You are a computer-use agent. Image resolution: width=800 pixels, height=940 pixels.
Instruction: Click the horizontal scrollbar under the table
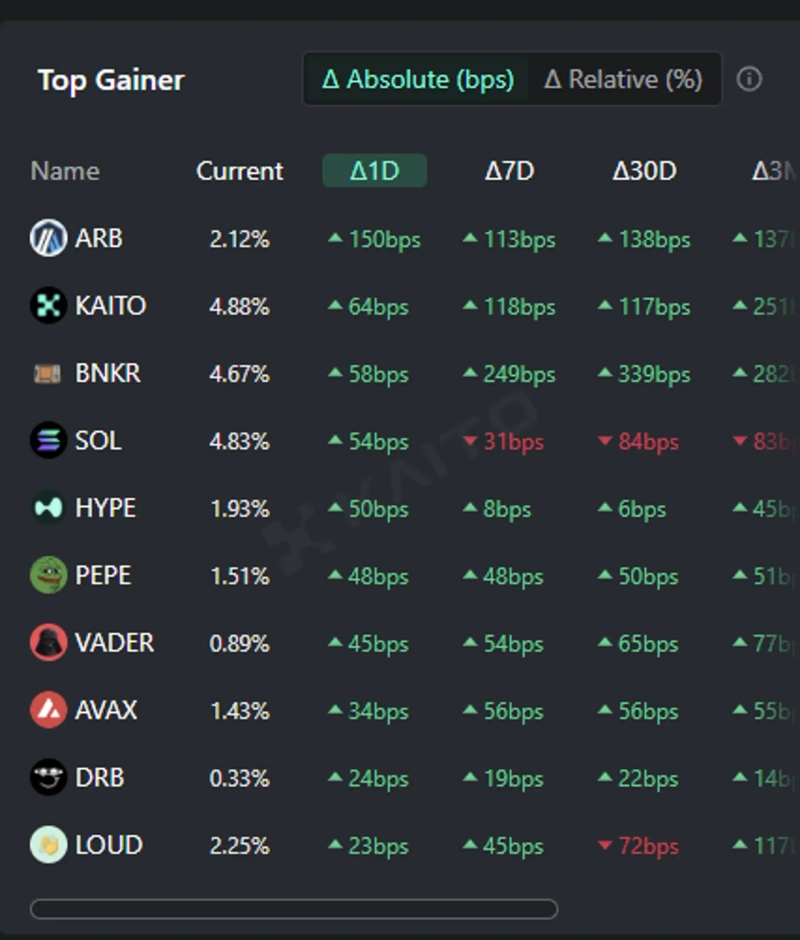tap(294, 909)
